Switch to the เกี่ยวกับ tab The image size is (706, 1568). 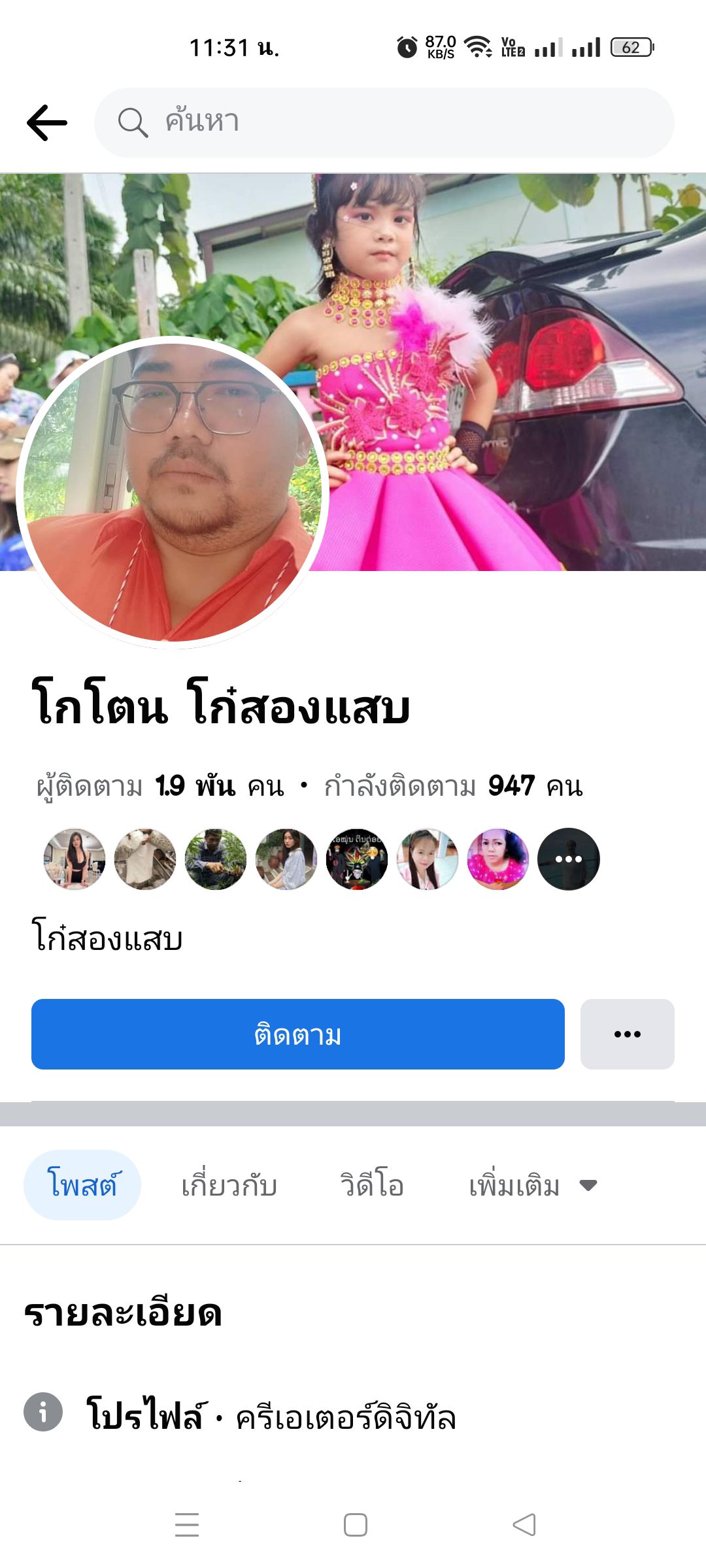click(x=229, y=1185)
